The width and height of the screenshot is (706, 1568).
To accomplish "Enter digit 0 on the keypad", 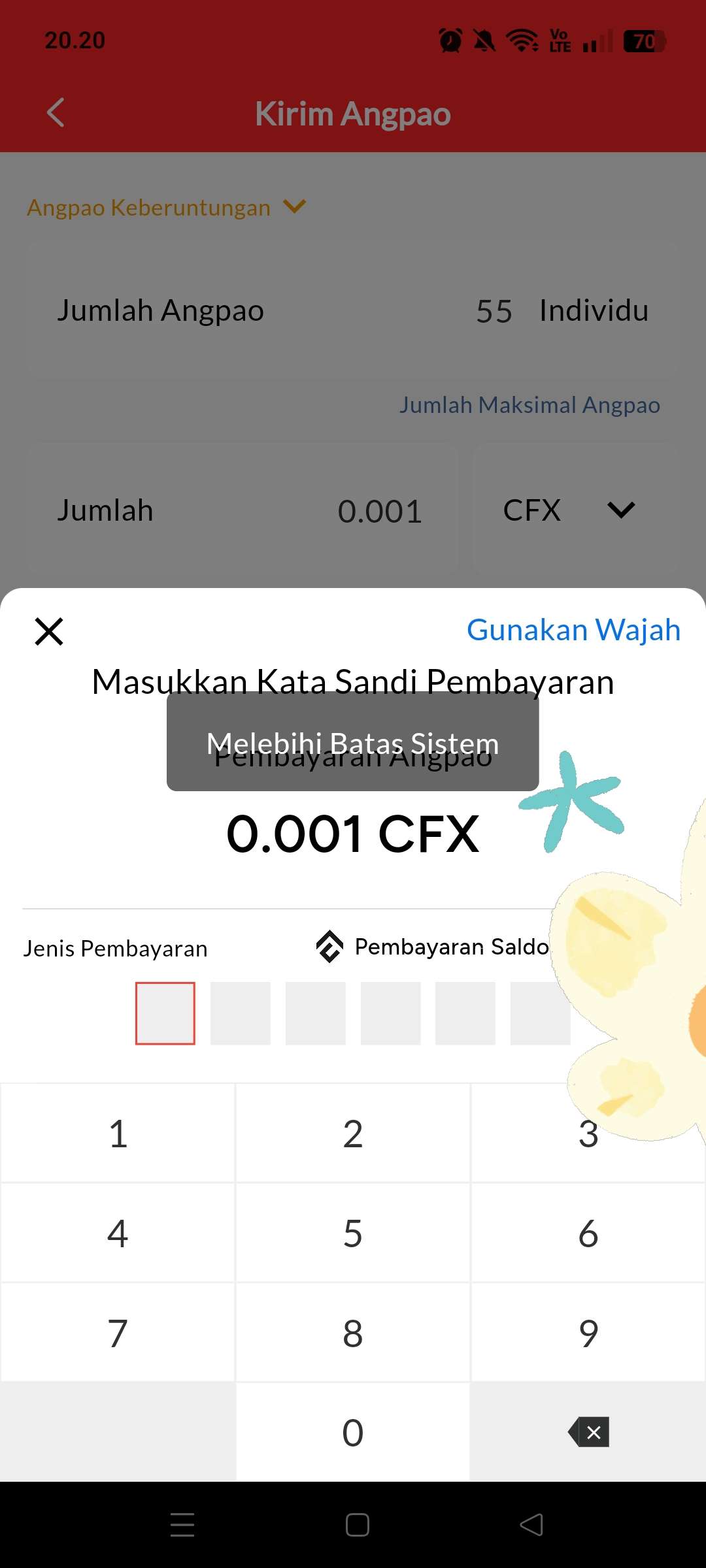I will point(353,1433).
